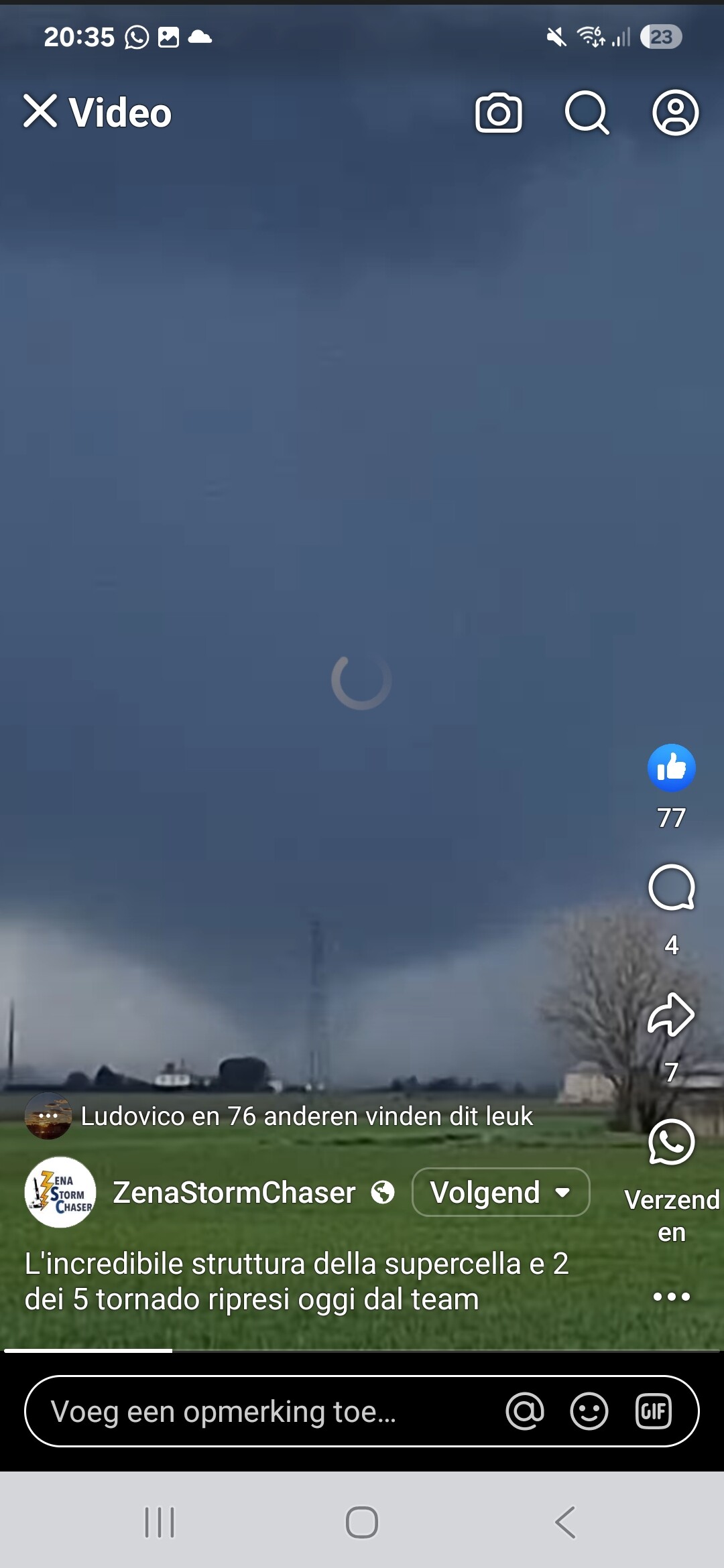Open search with the magnifier icon
The height and width of the screenshot is (1568, 724).
pyautogui.click(x=587, y=113)
